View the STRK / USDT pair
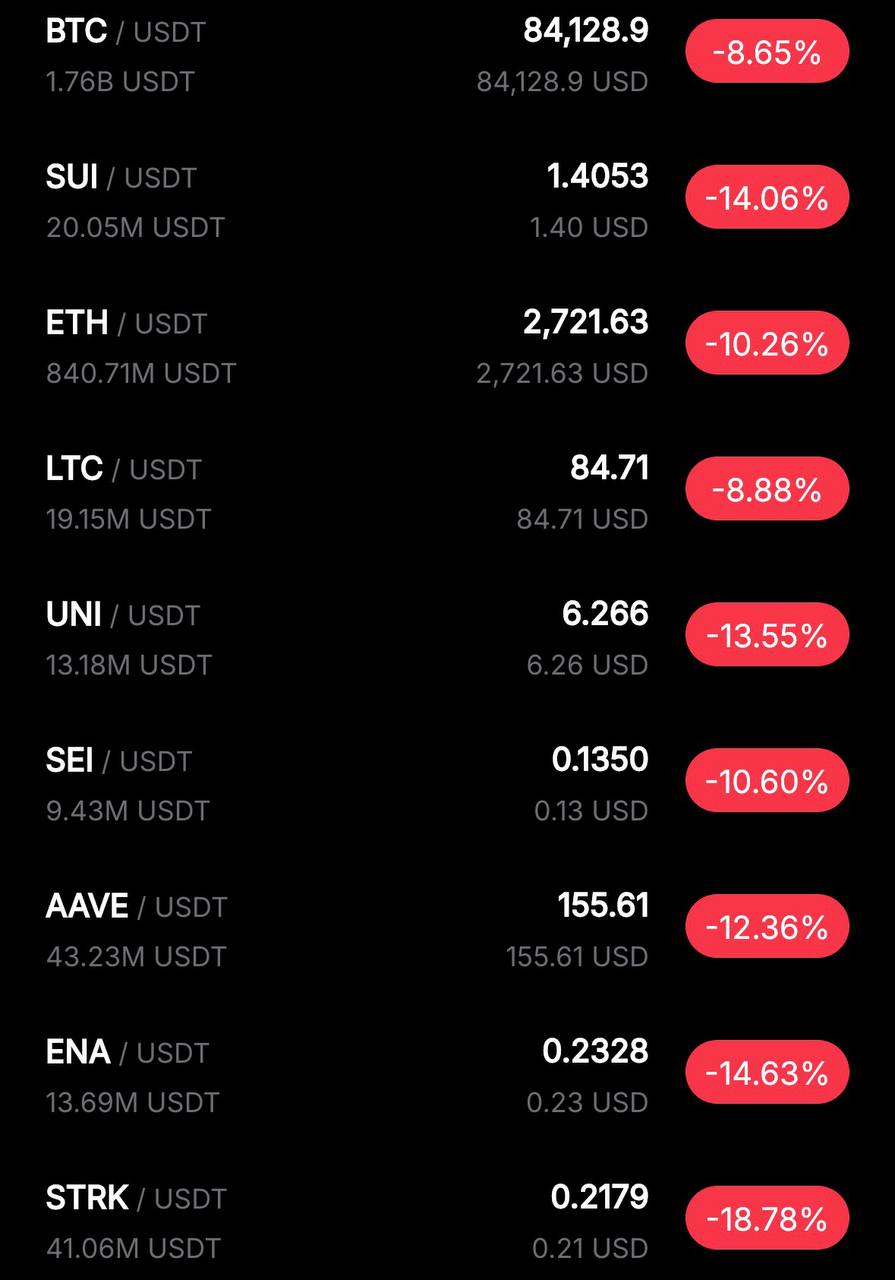The image size is (895, 1280). point(136,1199)
